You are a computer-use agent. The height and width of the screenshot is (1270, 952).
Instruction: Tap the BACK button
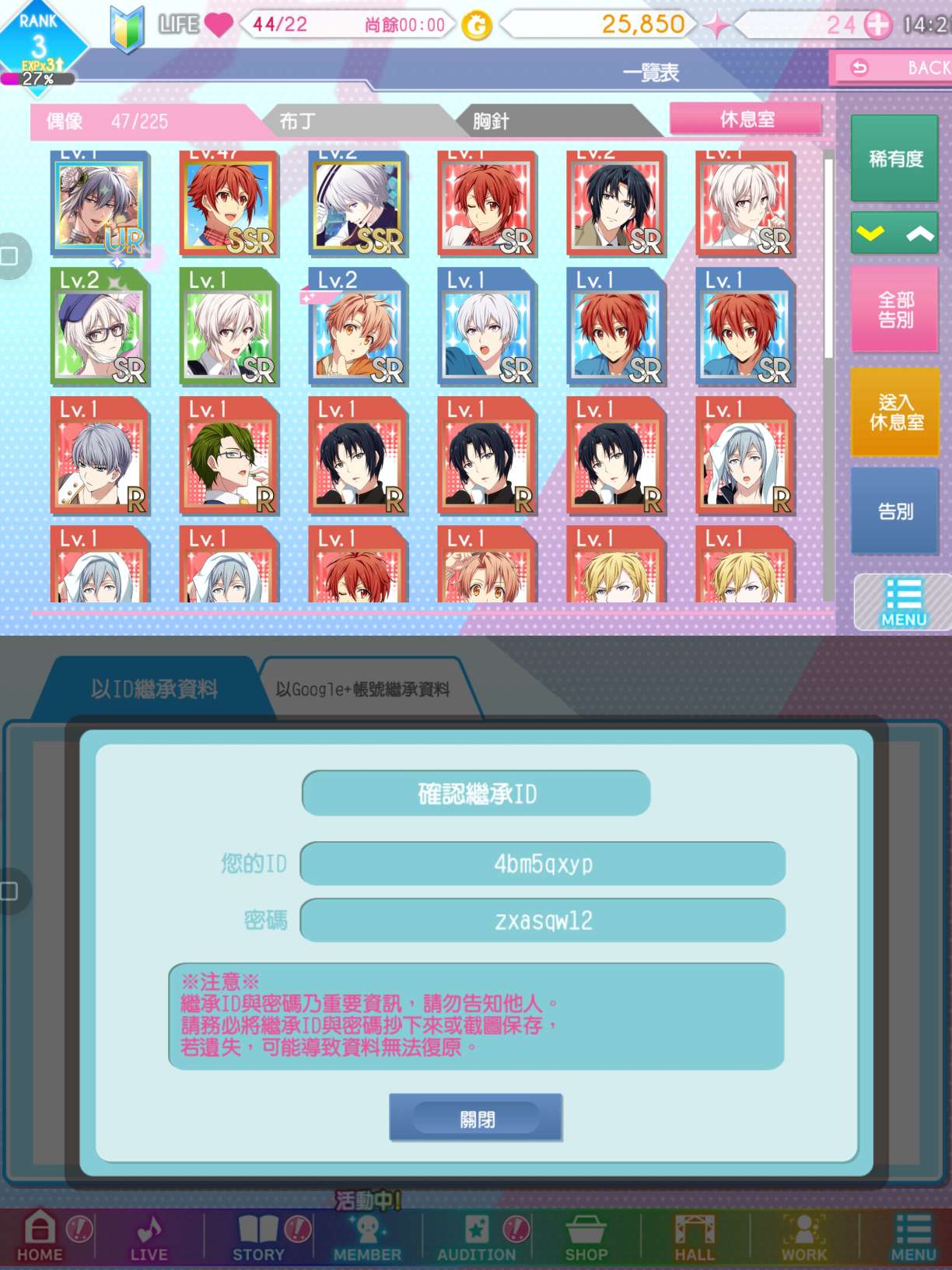tap(893, 68)
